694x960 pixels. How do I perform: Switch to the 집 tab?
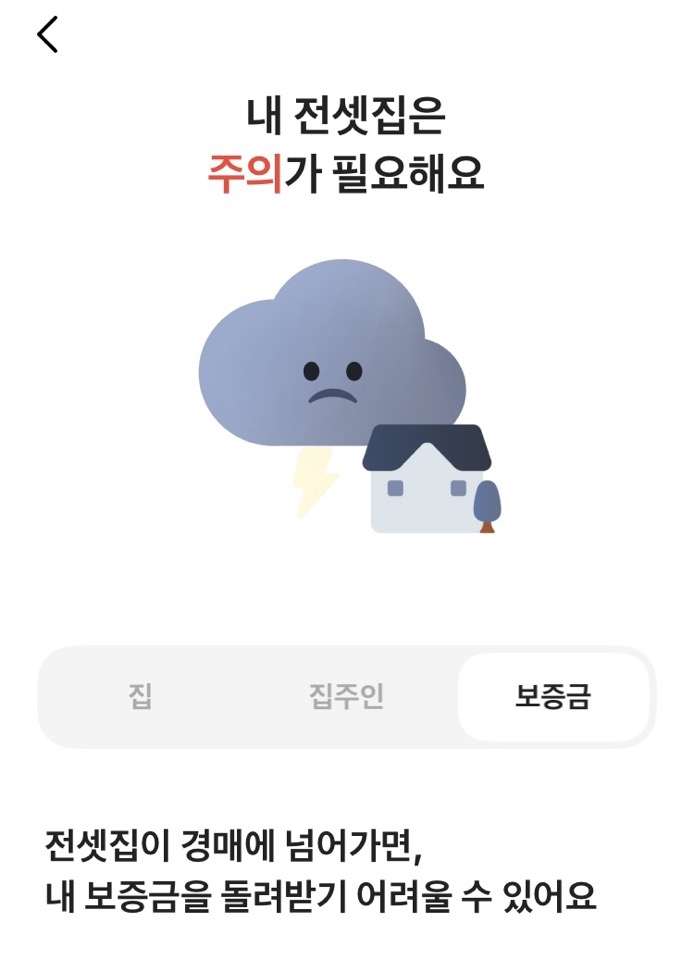pos(141,697)
